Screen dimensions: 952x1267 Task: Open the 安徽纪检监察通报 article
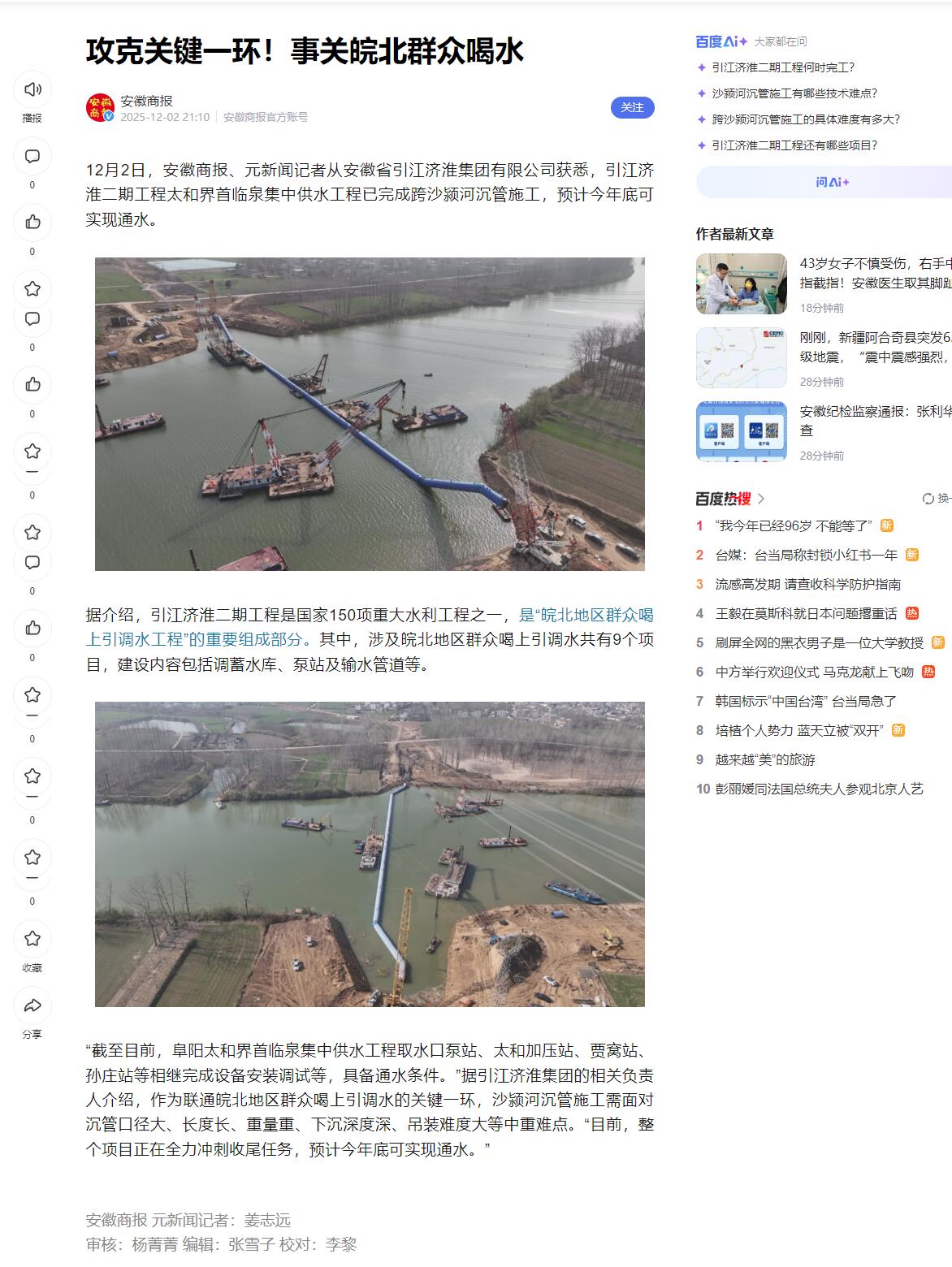point(875,421)
